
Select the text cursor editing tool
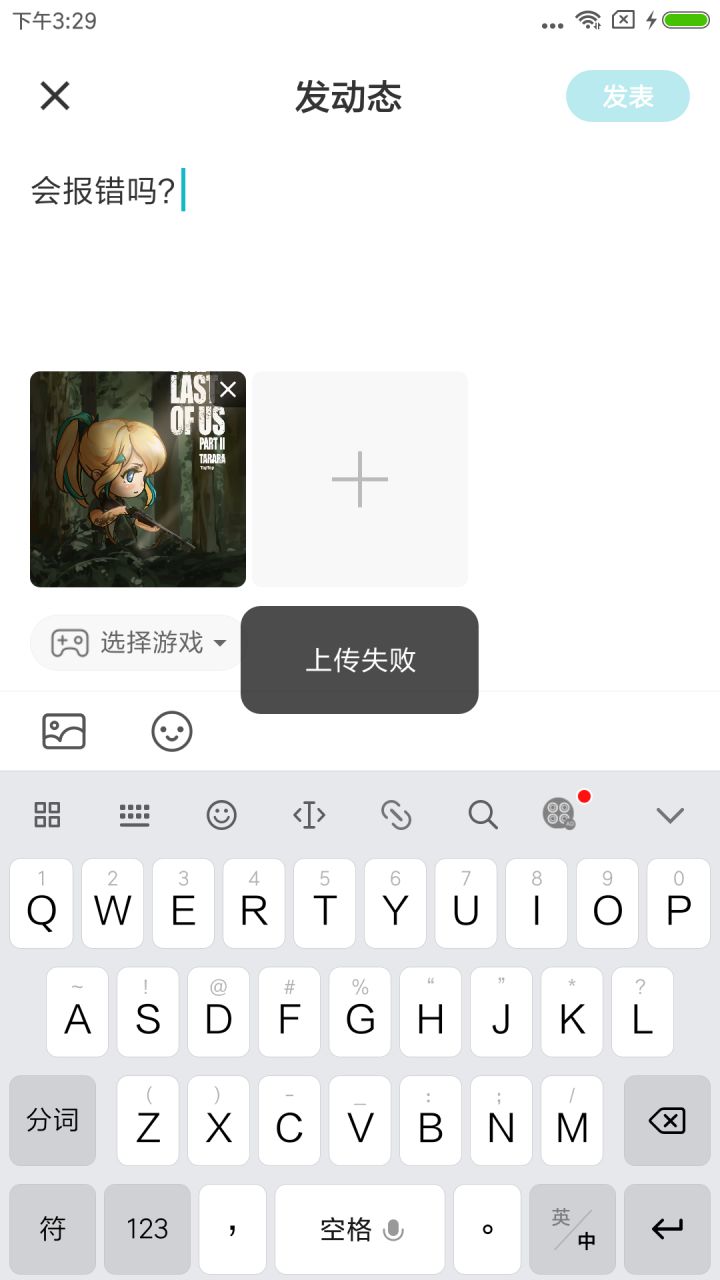(x=308, y=814)
